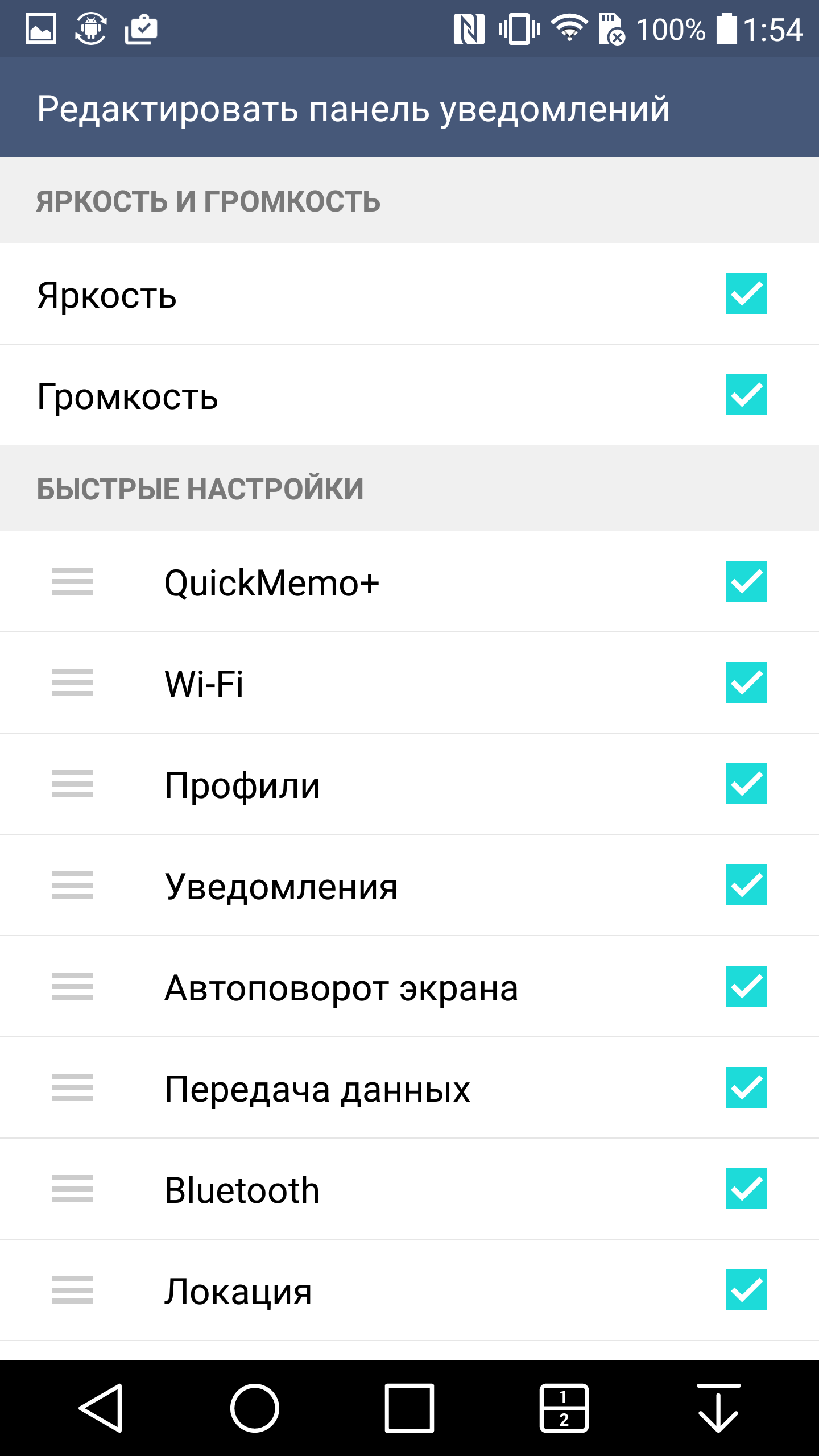Disable QuickMemo+ in quick settings
Viewport: 819px width, 1456px height.
click(746, 581)
